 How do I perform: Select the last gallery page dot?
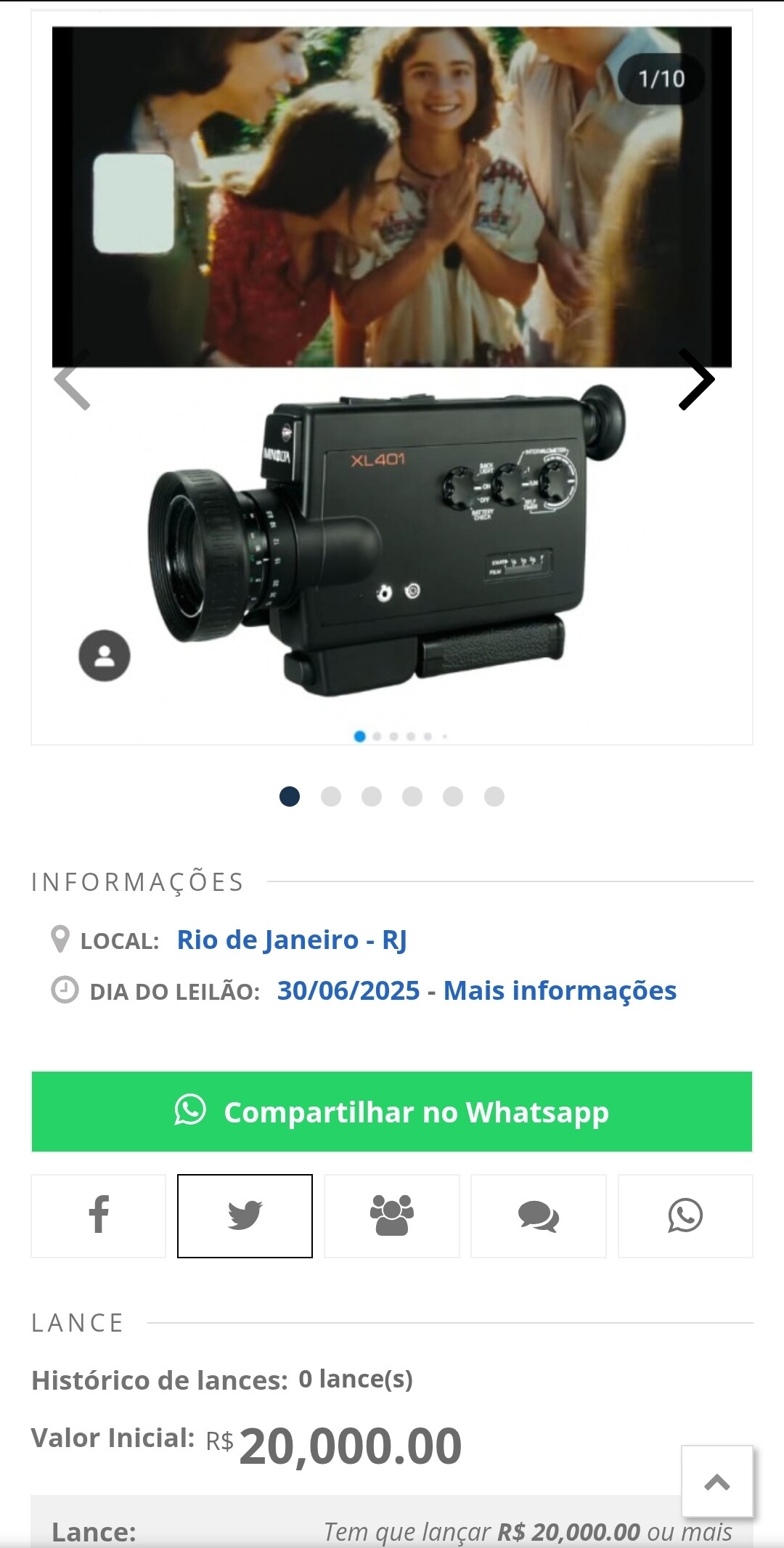[494, 797]
